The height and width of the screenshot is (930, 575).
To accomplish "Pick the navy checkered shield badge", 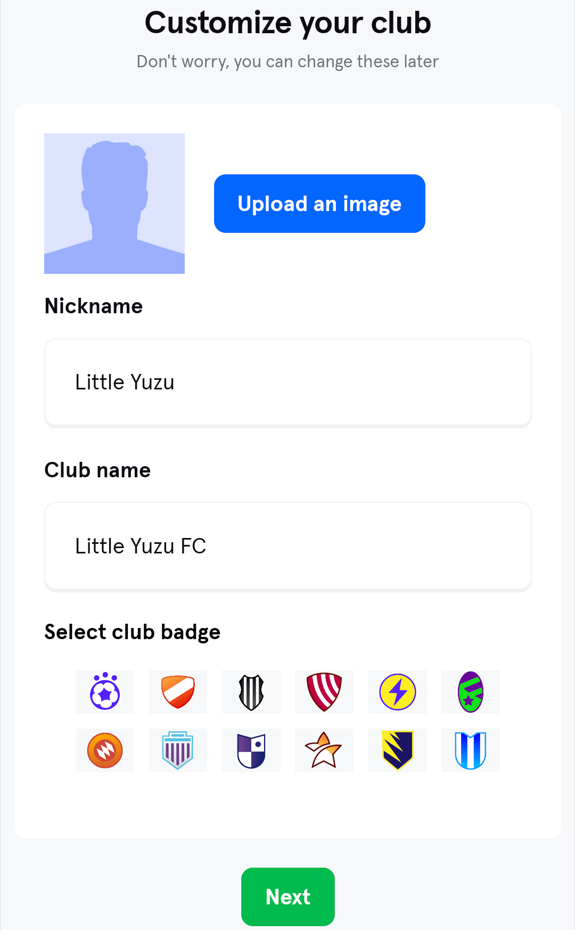I will [x=251, y=750].
